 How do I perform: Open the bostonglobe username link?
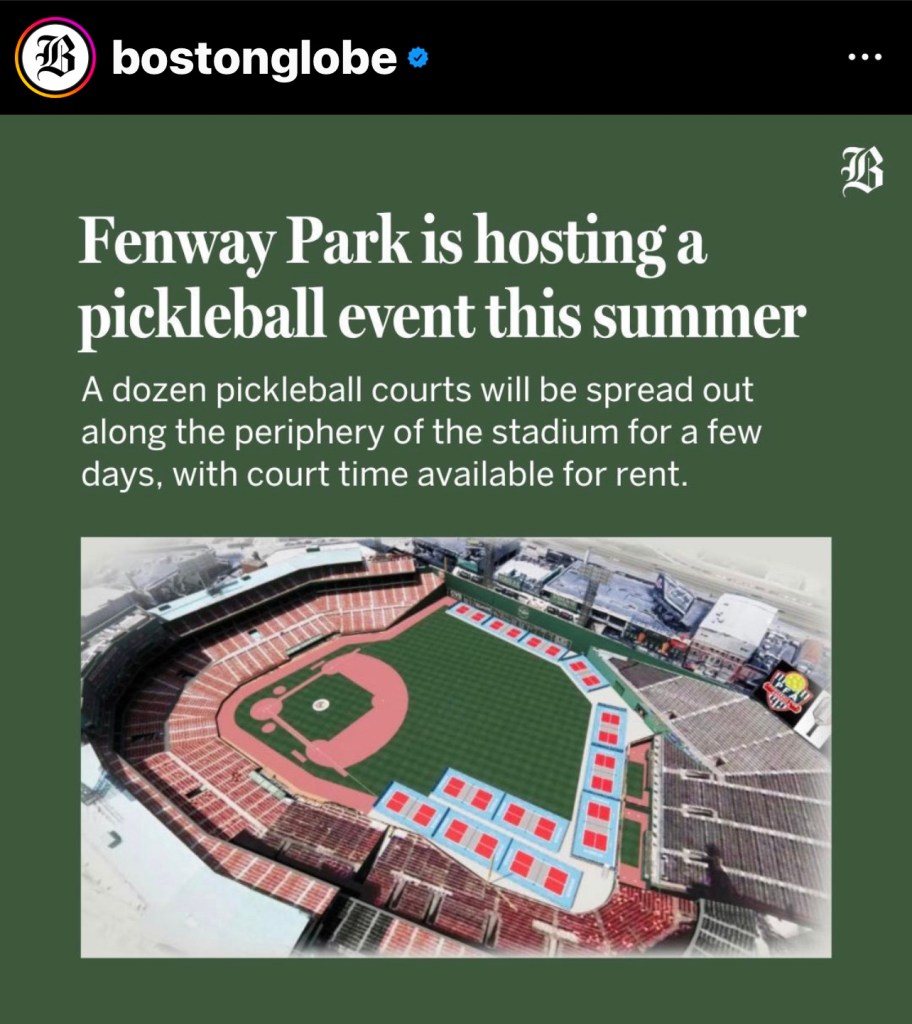(x=254, y=59)
